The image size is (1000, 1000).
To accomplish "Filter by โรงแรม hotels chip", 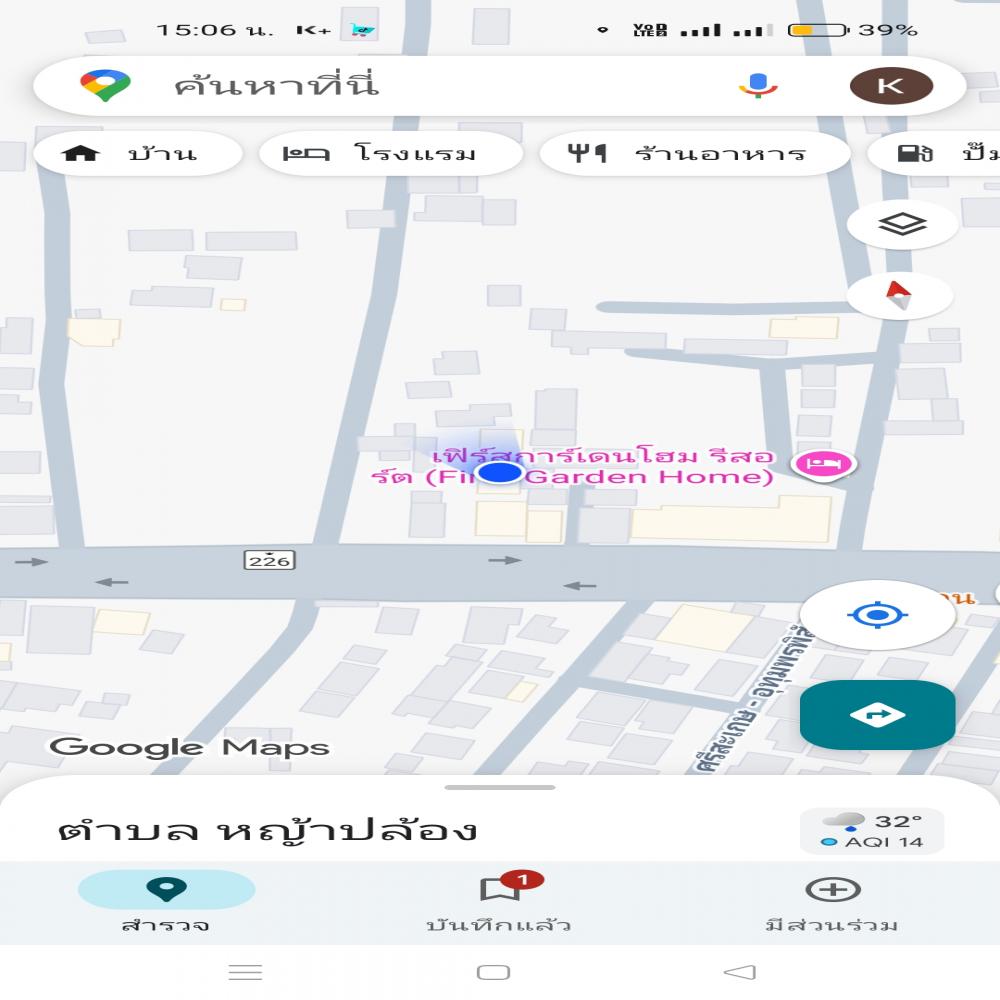I will pyautogui.click(x=390, y=154).
